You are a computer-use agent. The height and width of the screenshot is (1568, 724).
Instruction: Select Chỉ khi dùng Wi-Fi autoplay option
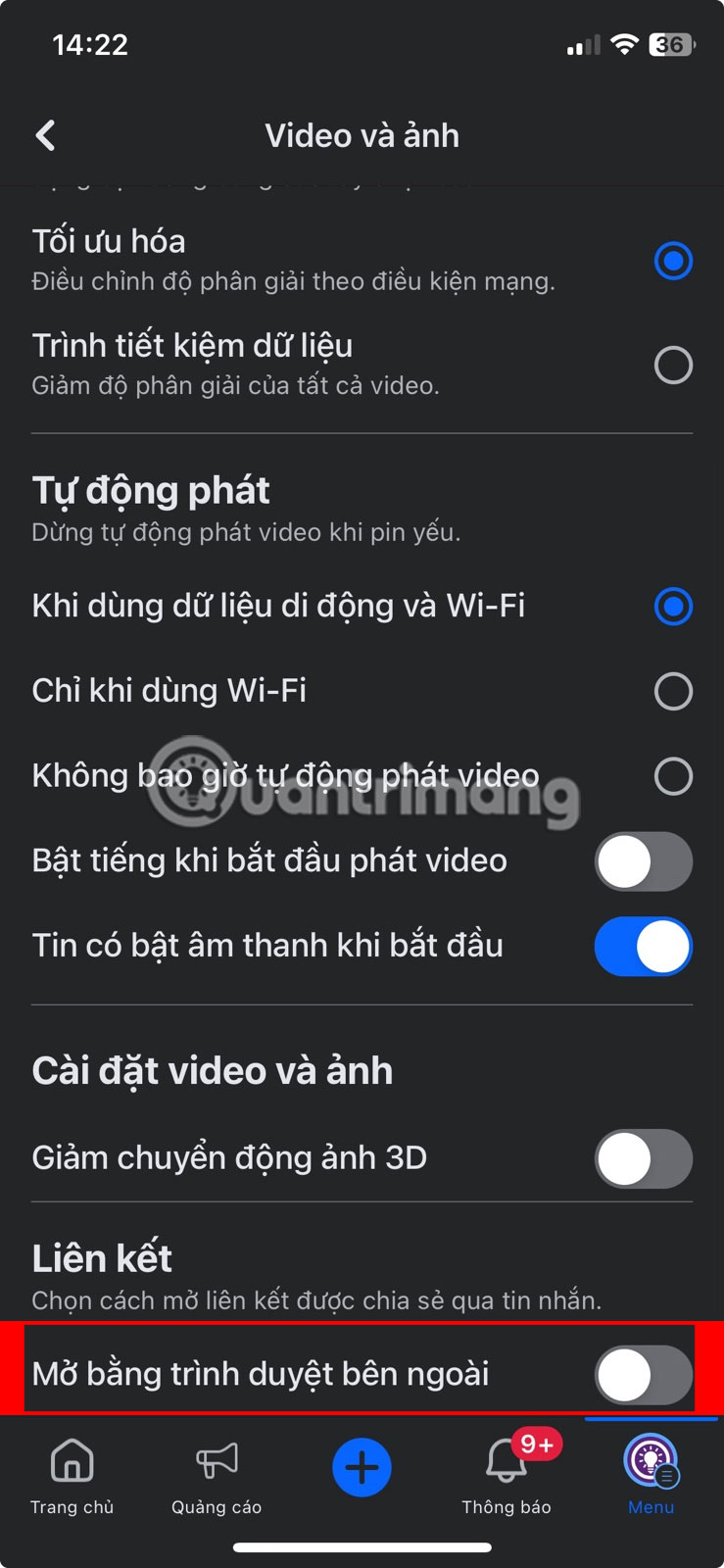click(x=672, y=692)
